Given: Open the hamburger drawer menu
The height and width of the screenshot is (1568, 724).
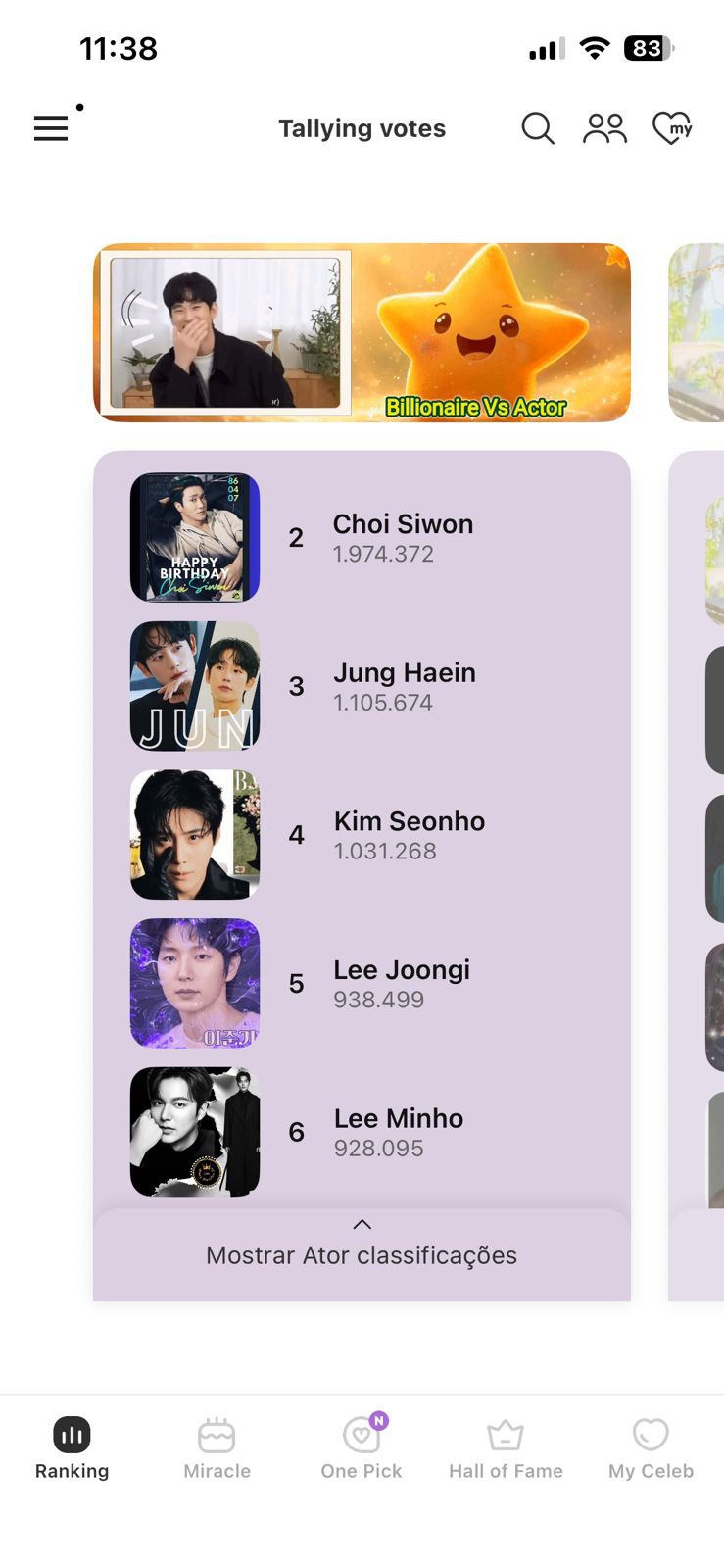Looking at the screenshot, I should (x=51, y=128).
